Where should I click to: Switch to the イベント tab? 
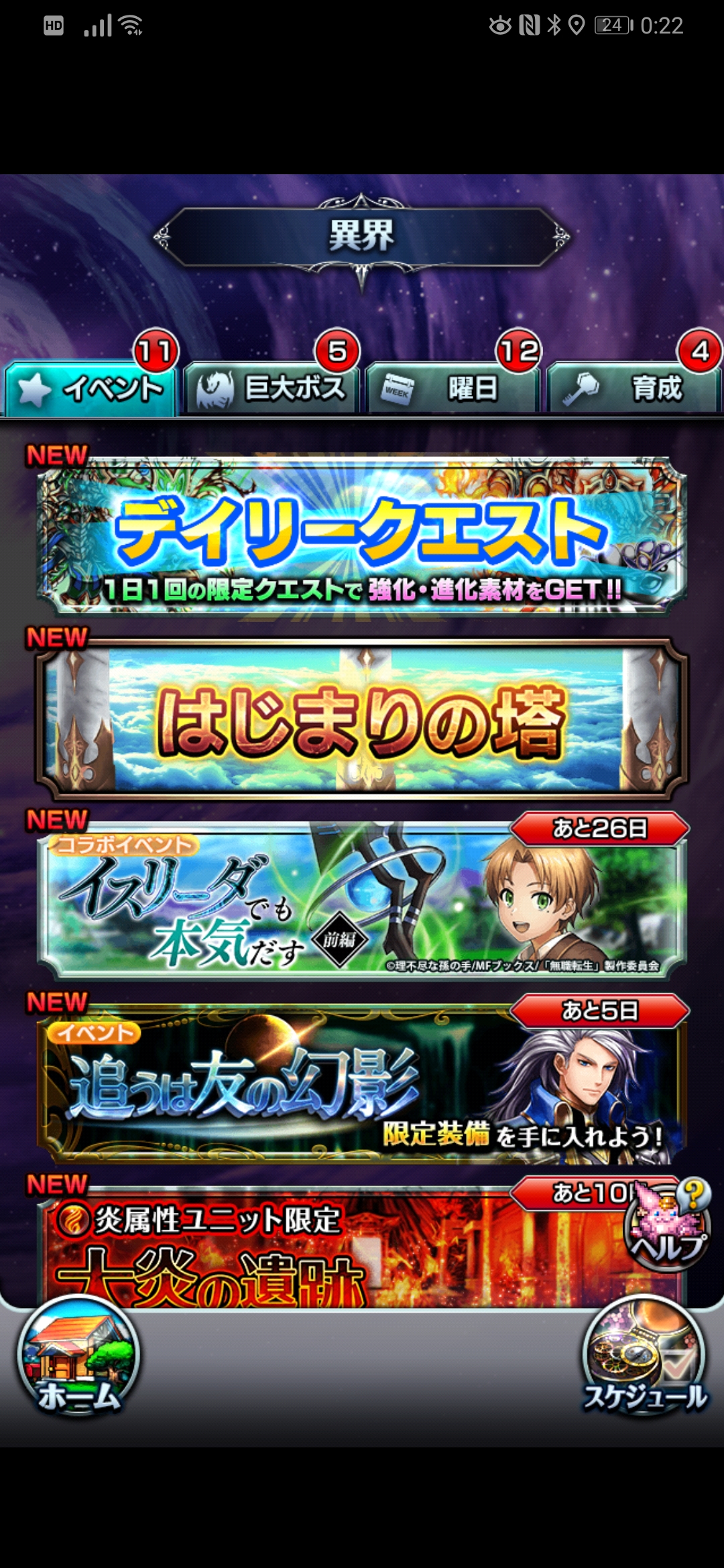[90, 389]
